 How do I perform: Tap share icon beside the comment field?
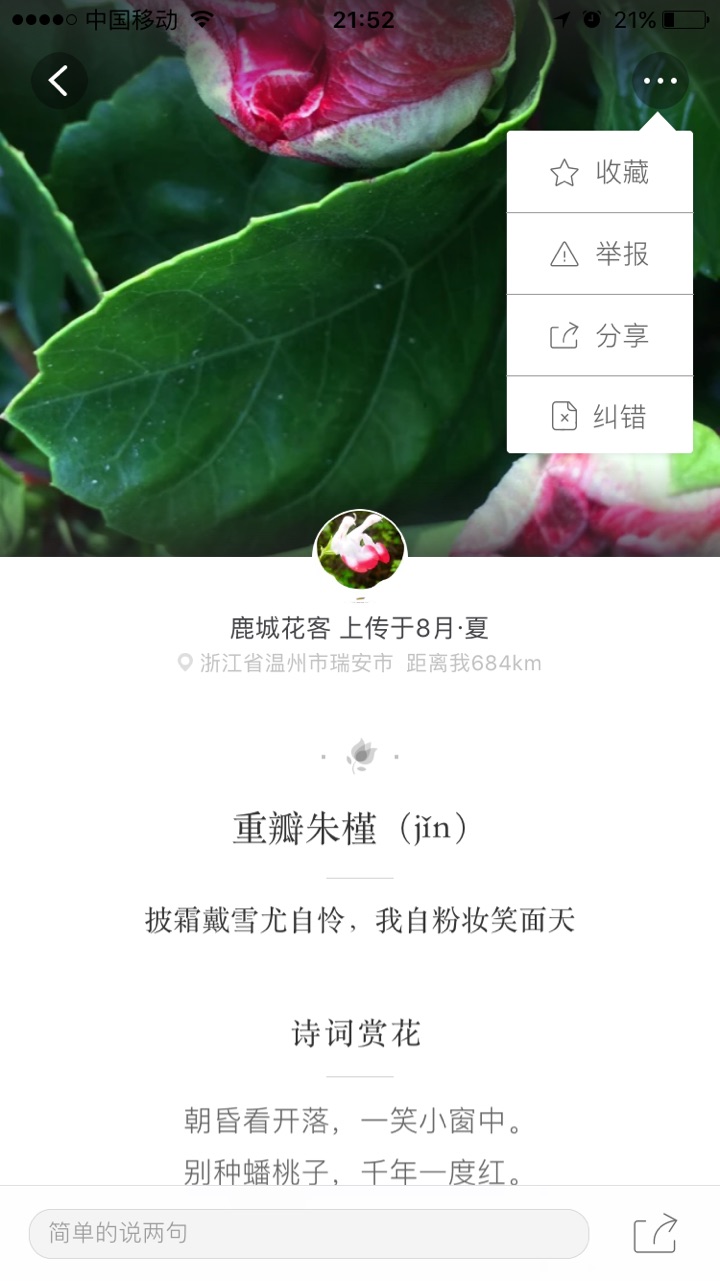pyautogui.click(x=656, y=1233)
